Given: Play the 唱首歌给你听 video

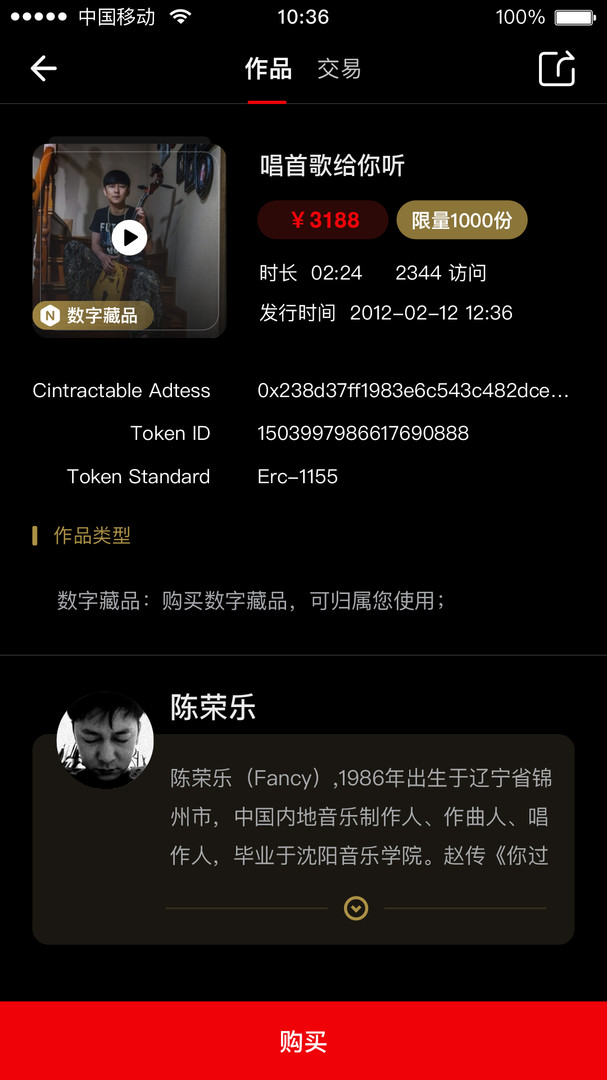Looking at the screenshot, I should click(x=129, y=237).
